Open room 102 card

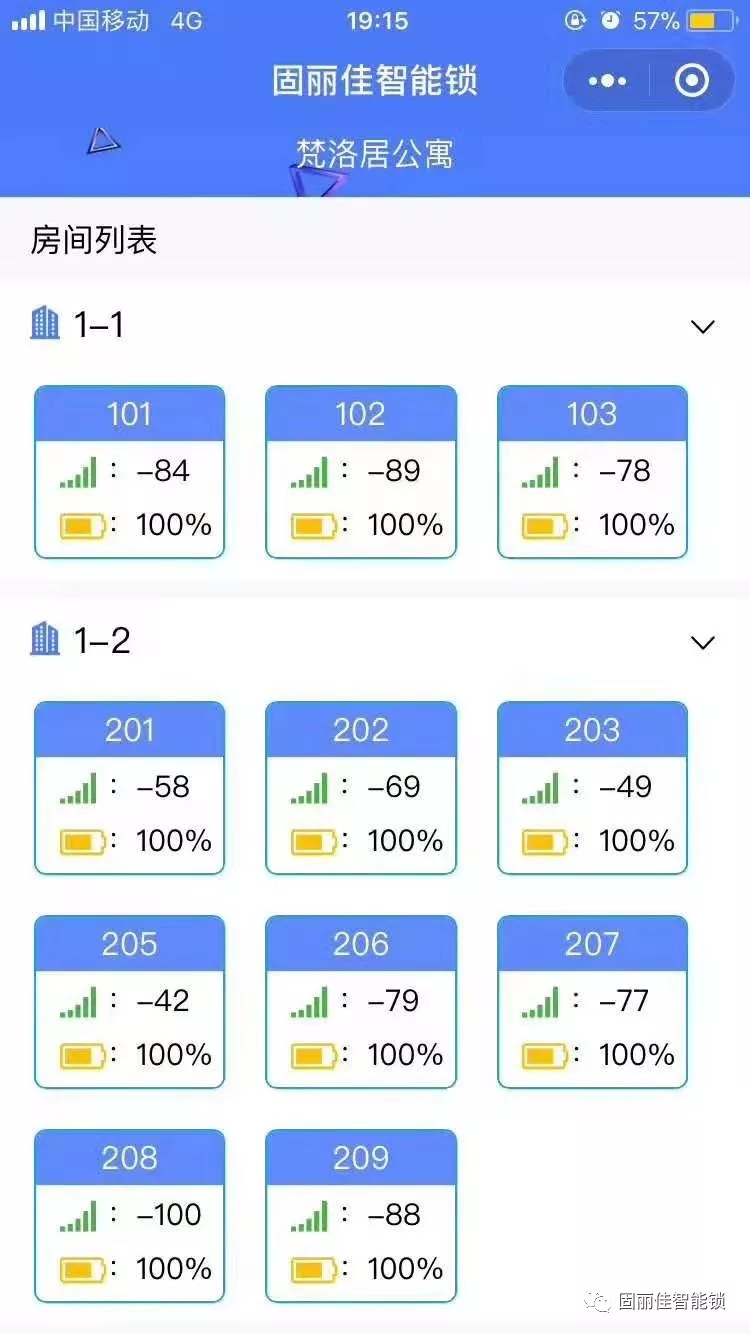tap(361, 471)
